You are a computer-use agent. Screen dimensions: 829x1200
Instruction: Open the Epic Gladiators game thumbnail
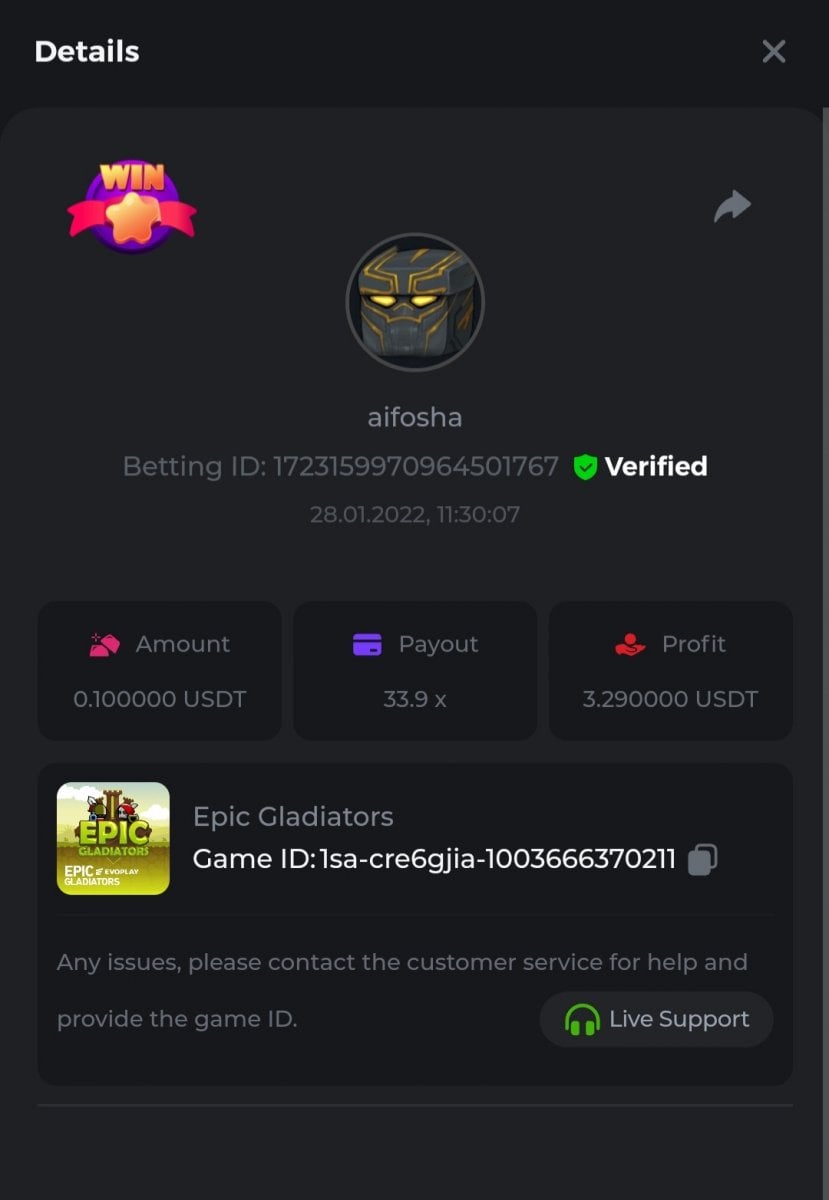[113, 838]
